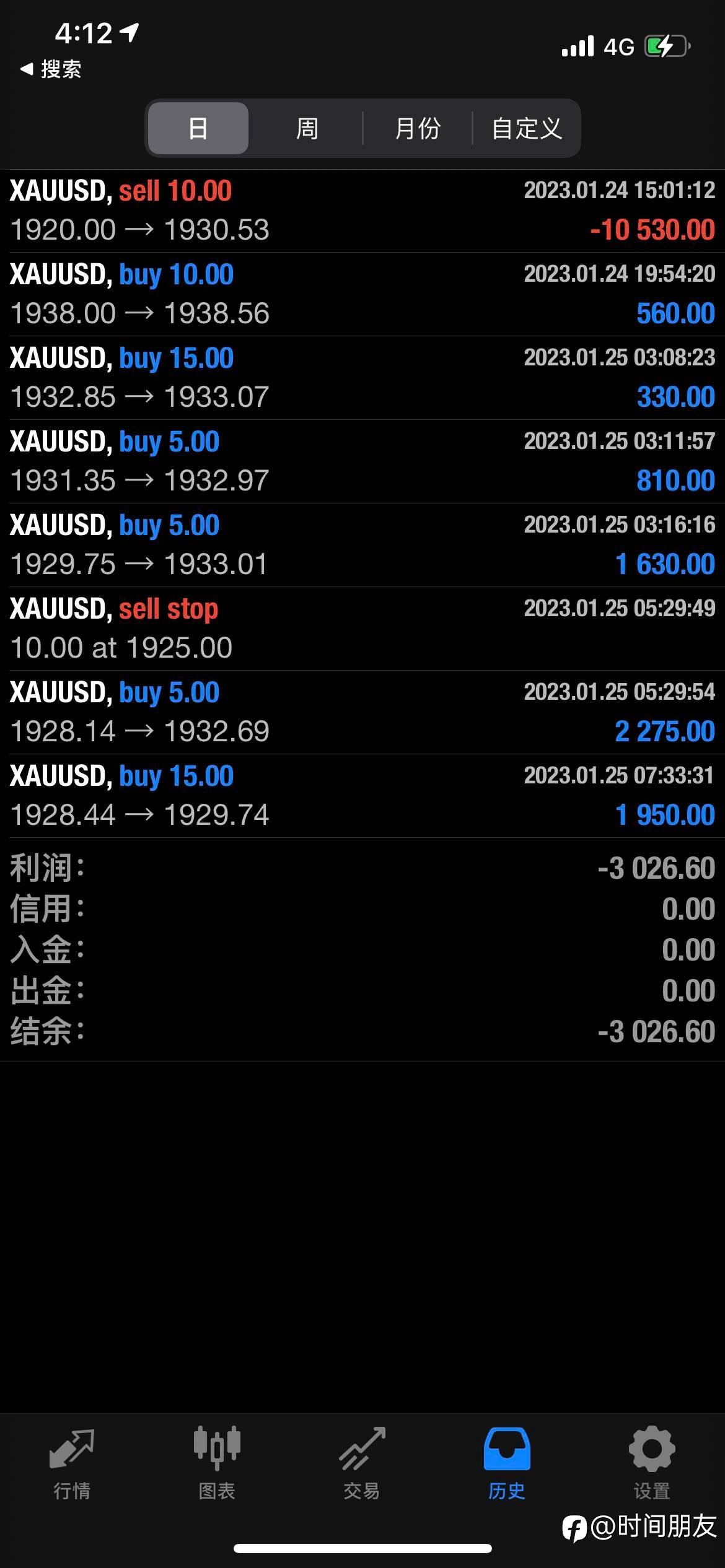Switch to the 月份 period segment
Viewport: 725px width, 1568px height.
[x=418, y=128]
